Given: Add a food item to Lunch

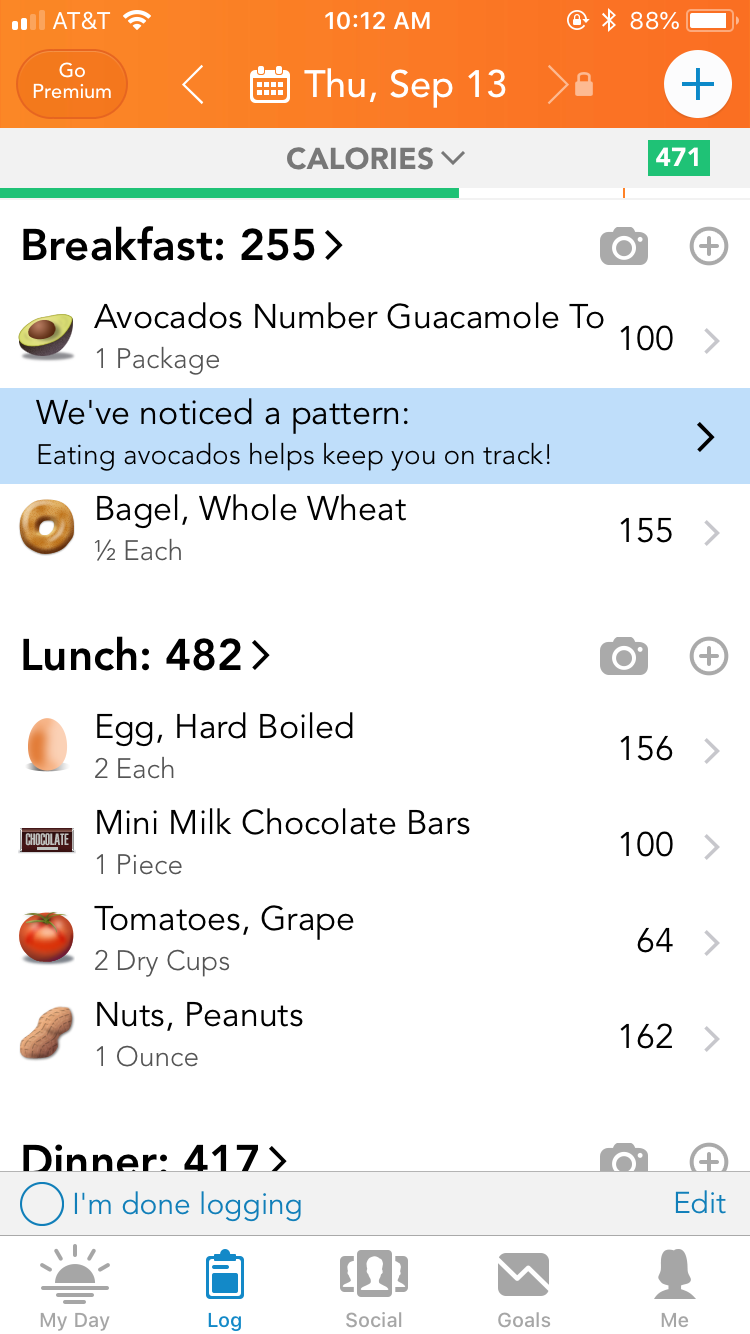Looking at the screenshot, I should point(709,656).
